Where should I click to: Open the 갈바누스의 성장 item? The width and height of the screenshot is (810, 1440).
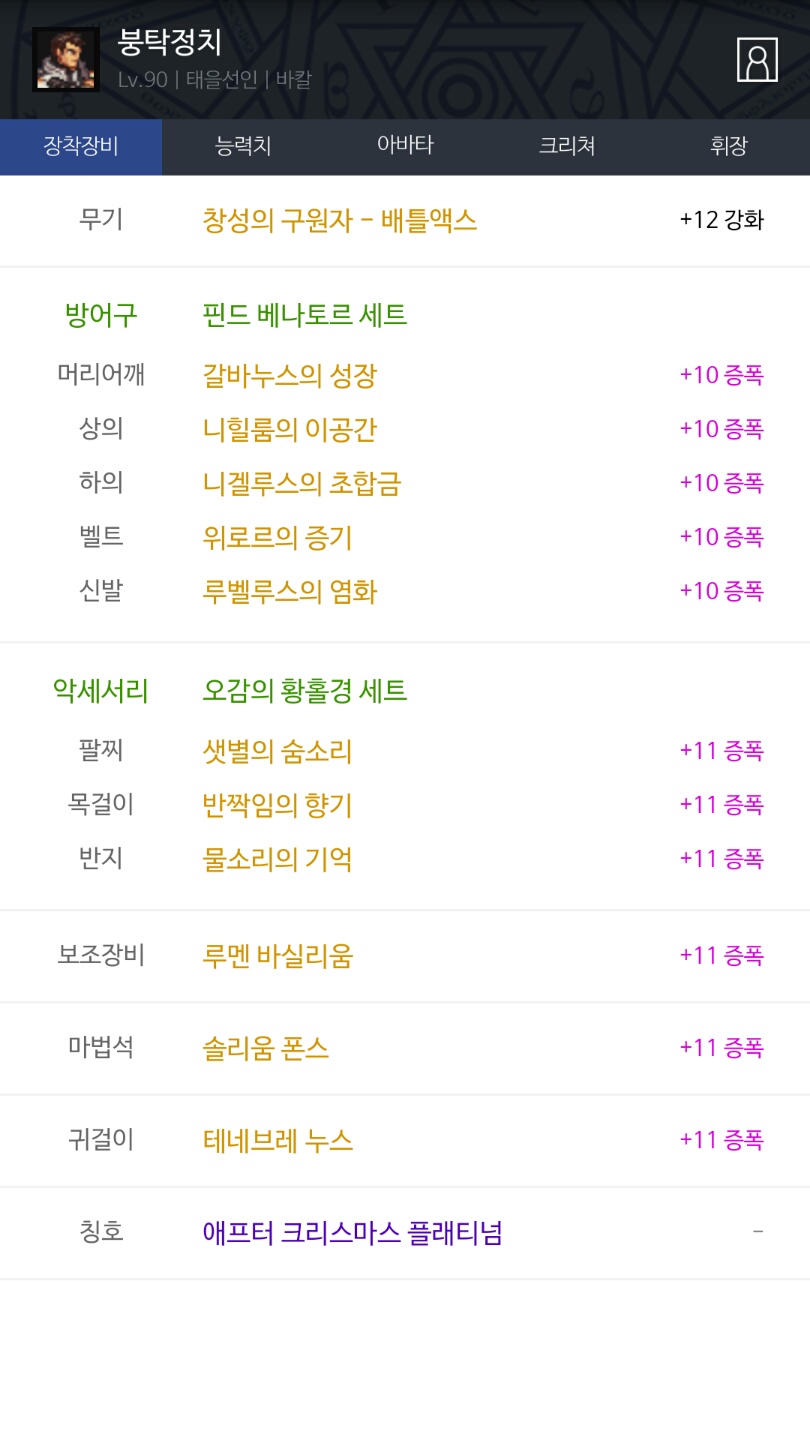289,376
